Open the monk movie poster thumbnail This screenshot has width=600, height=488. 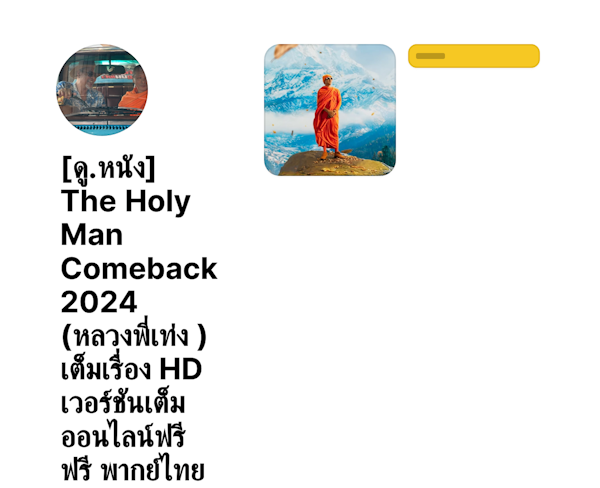pyautogui.click(x=329, y=110)
